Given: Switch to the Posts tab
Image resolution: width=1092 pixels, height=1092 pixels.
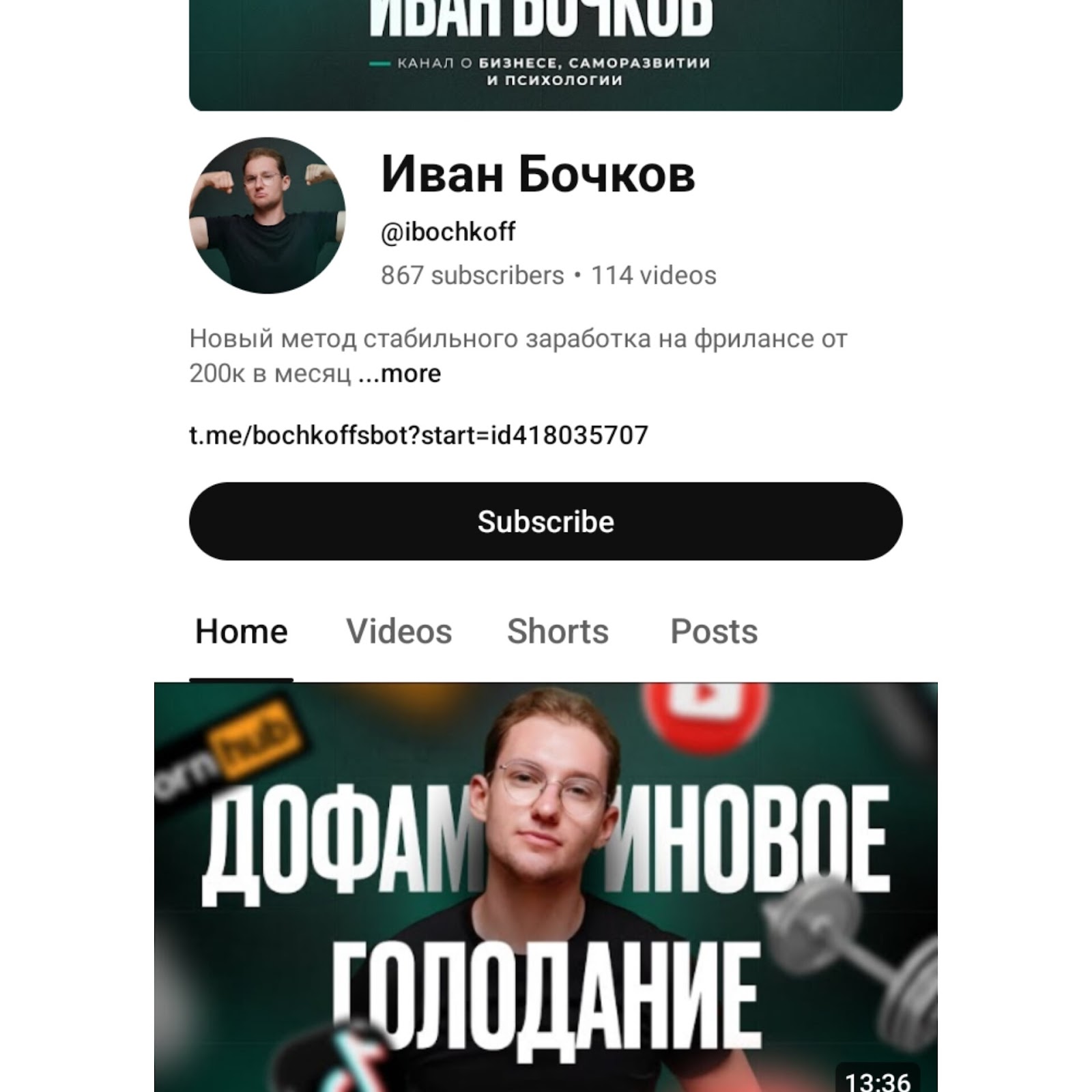Looking at the screenshot, I should pos(713,631).
